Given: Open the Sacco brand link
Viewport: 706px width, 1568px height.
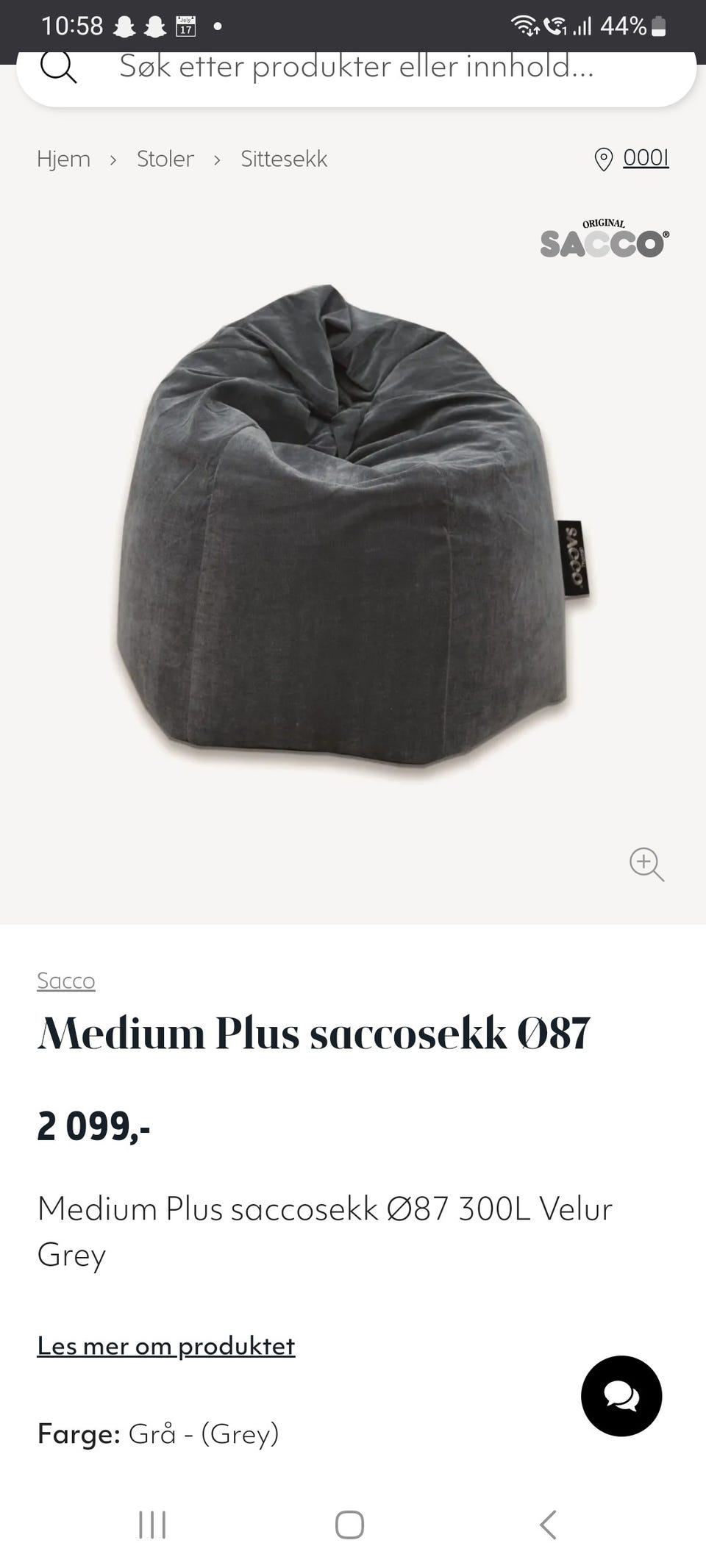Looking at the screenshot, I should tap(66, 981).
